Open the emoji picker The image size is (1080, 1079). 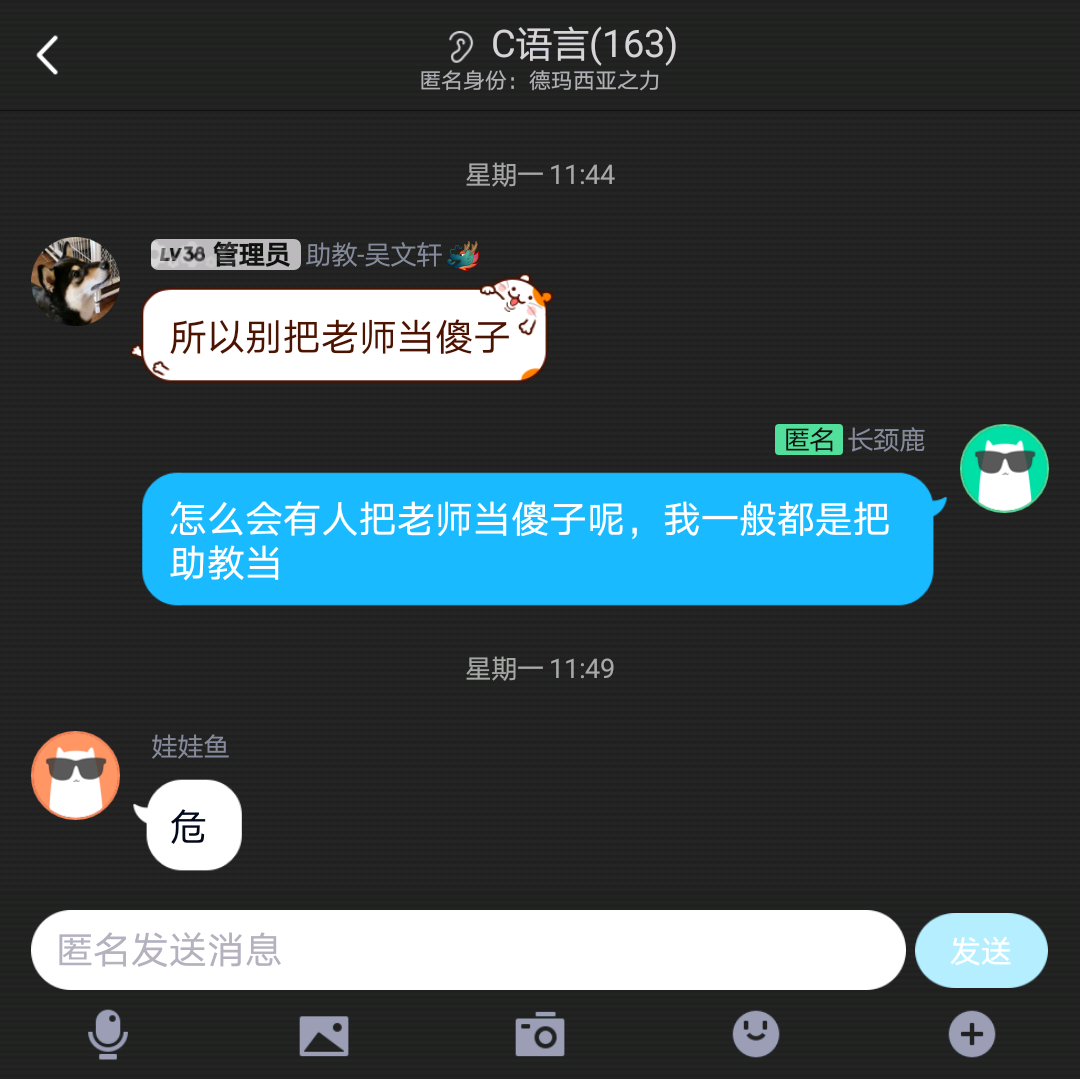pyautogui.click(x=756, y=1033)
